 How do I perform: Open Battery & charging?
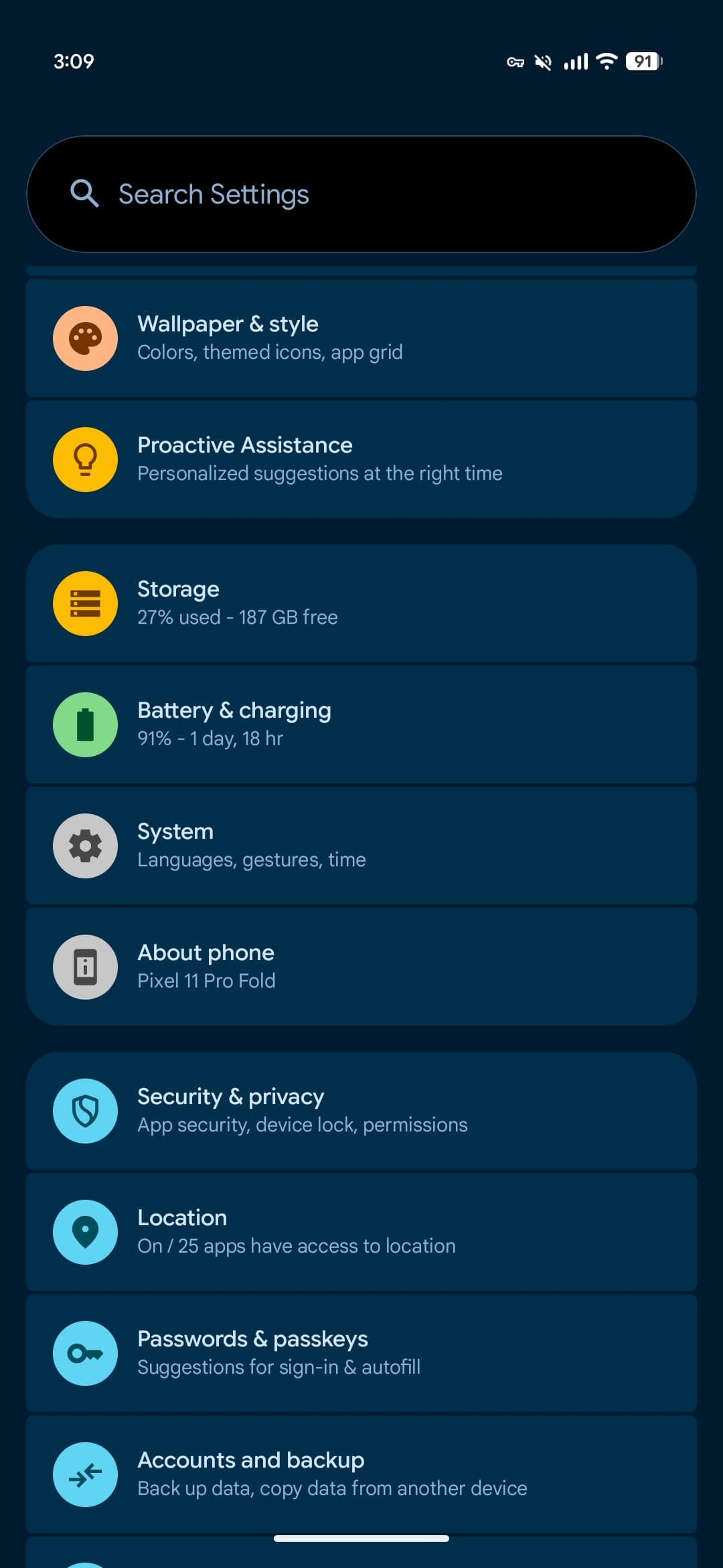pos(361,724)
